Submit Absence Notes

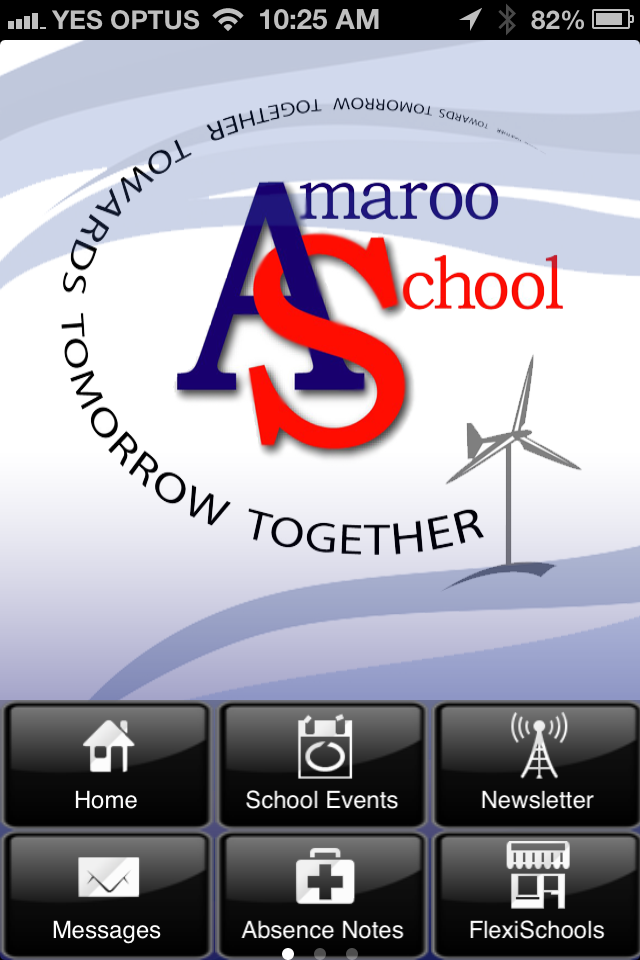[322, 892]
